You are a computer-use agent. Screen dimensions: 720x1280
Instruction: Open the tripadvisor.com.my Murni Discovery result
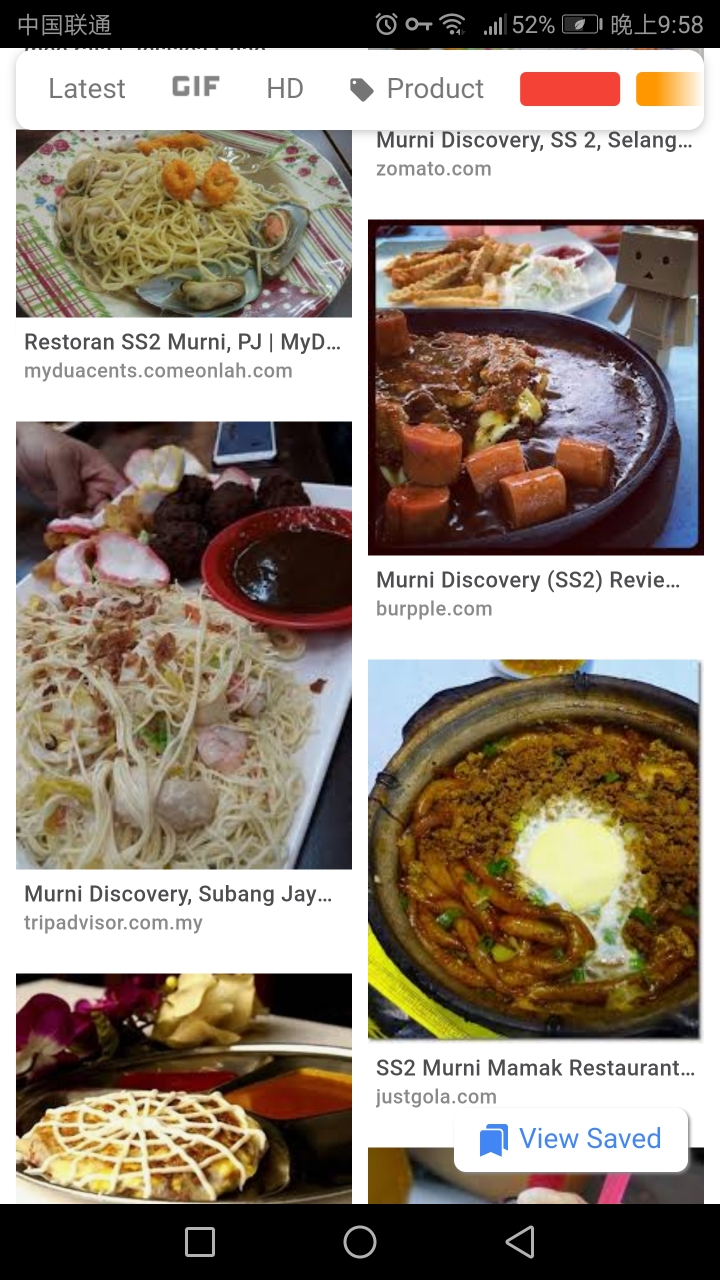184,645
